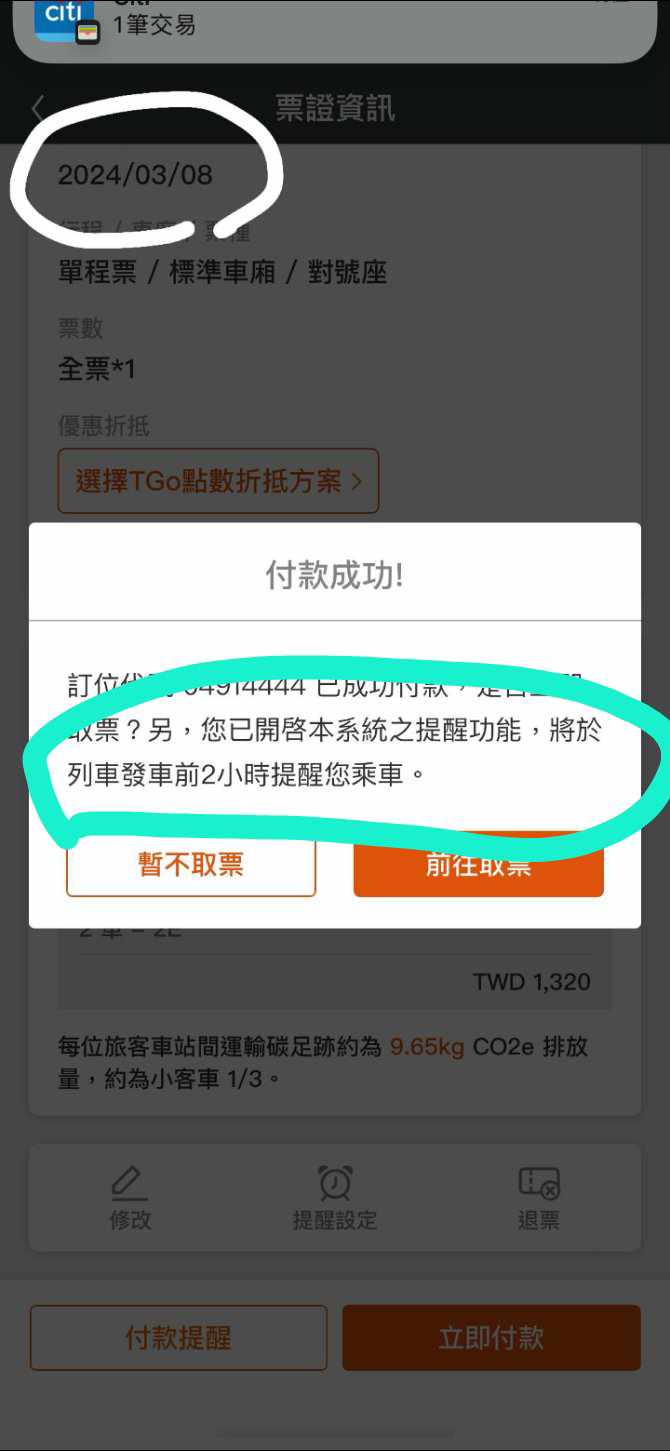Open 選擇TGo點數折抵方案 options
This screenshot has height=1451, width=670.
click(x=218, y=481)
